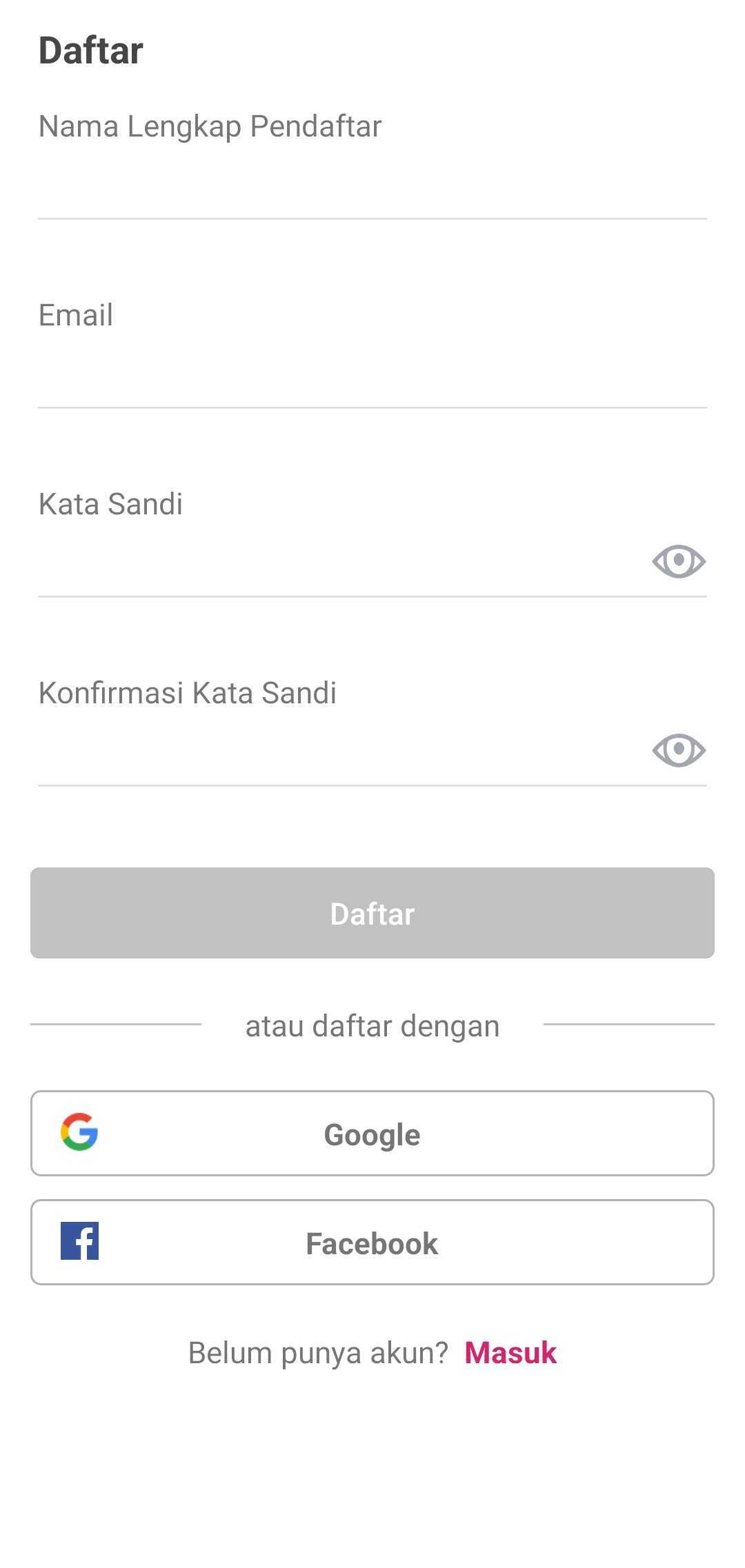
Task: Show password in Kata Sandi field
Action: pos(679,561)
